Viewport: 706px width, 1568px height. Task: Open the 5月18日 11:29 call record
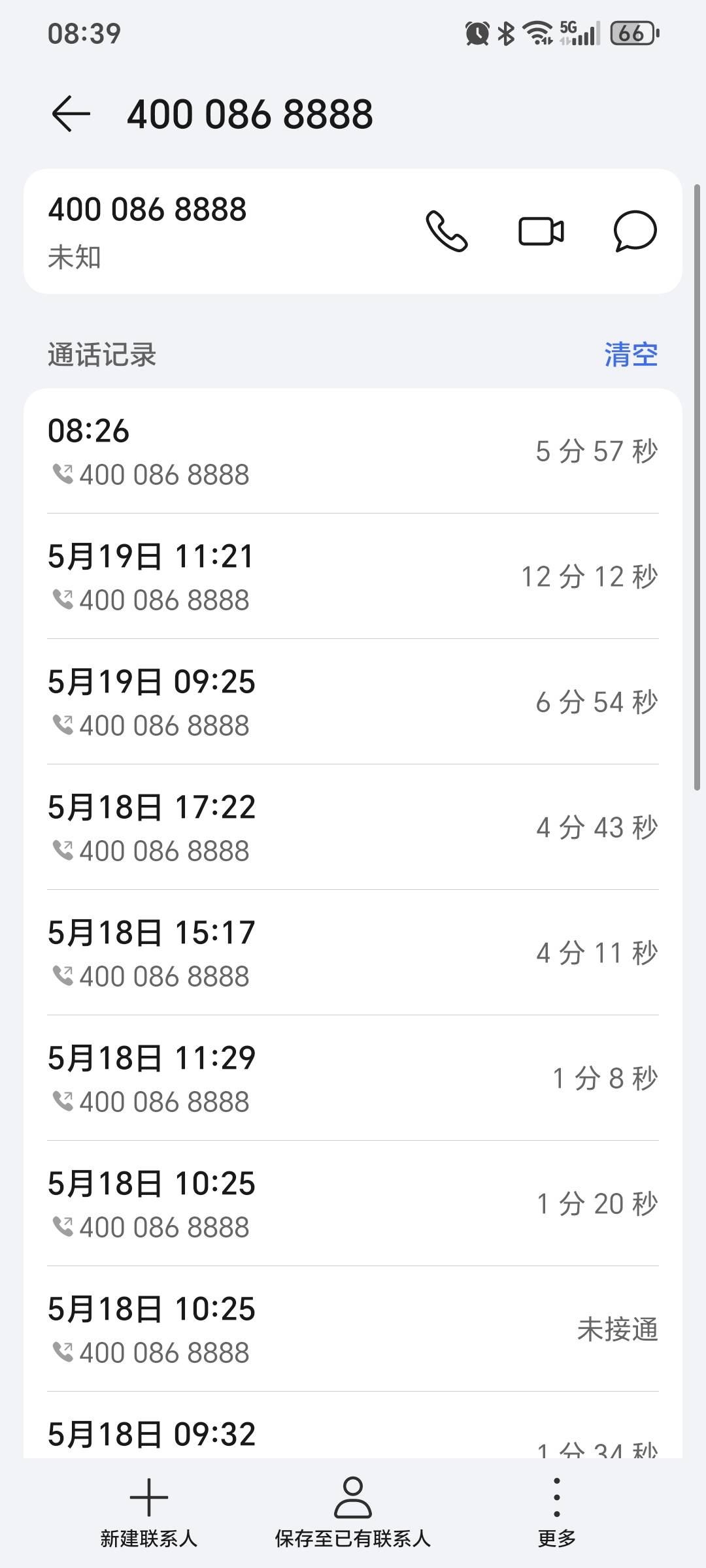click(x=353, y=1079)
